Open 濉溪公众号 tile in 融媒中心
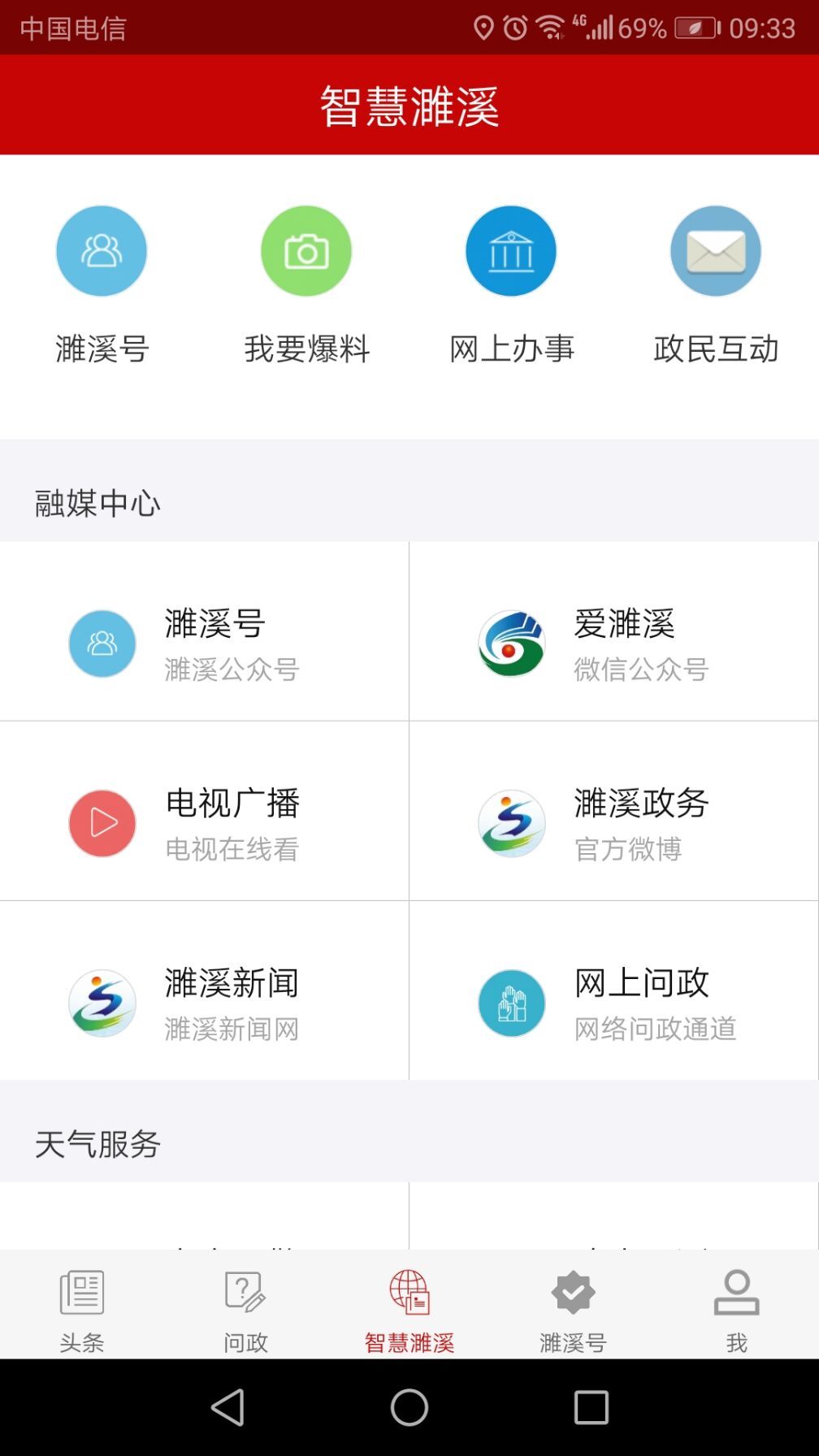819x1456 pixels. 204,643
